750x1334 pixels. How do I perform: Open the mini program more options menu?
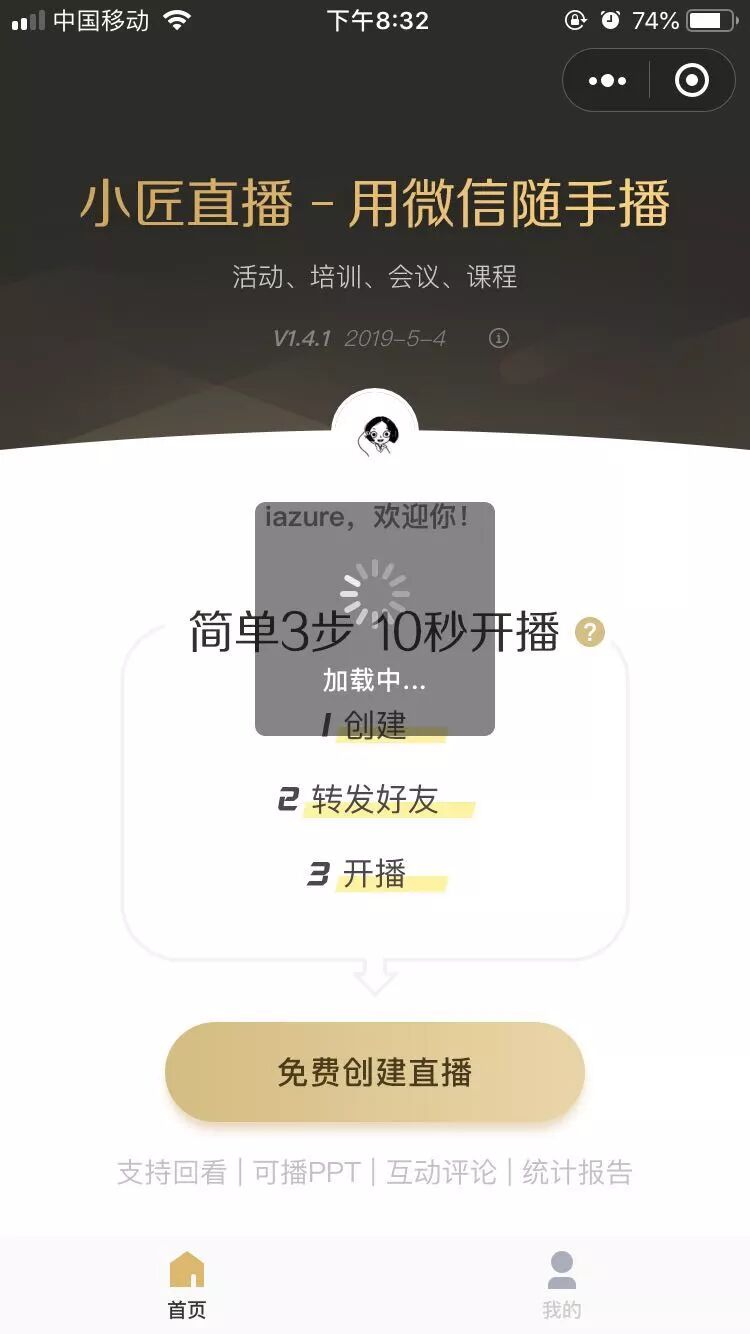click(x=608, y=80)
